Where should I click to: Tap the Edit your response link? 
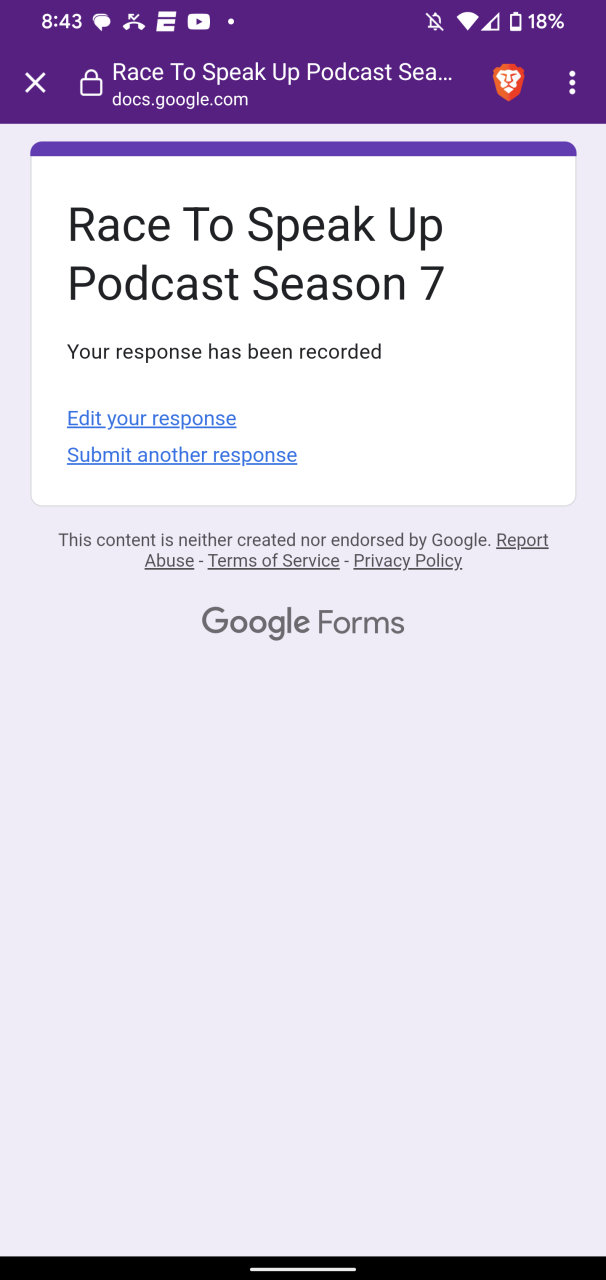coord(151,418)
